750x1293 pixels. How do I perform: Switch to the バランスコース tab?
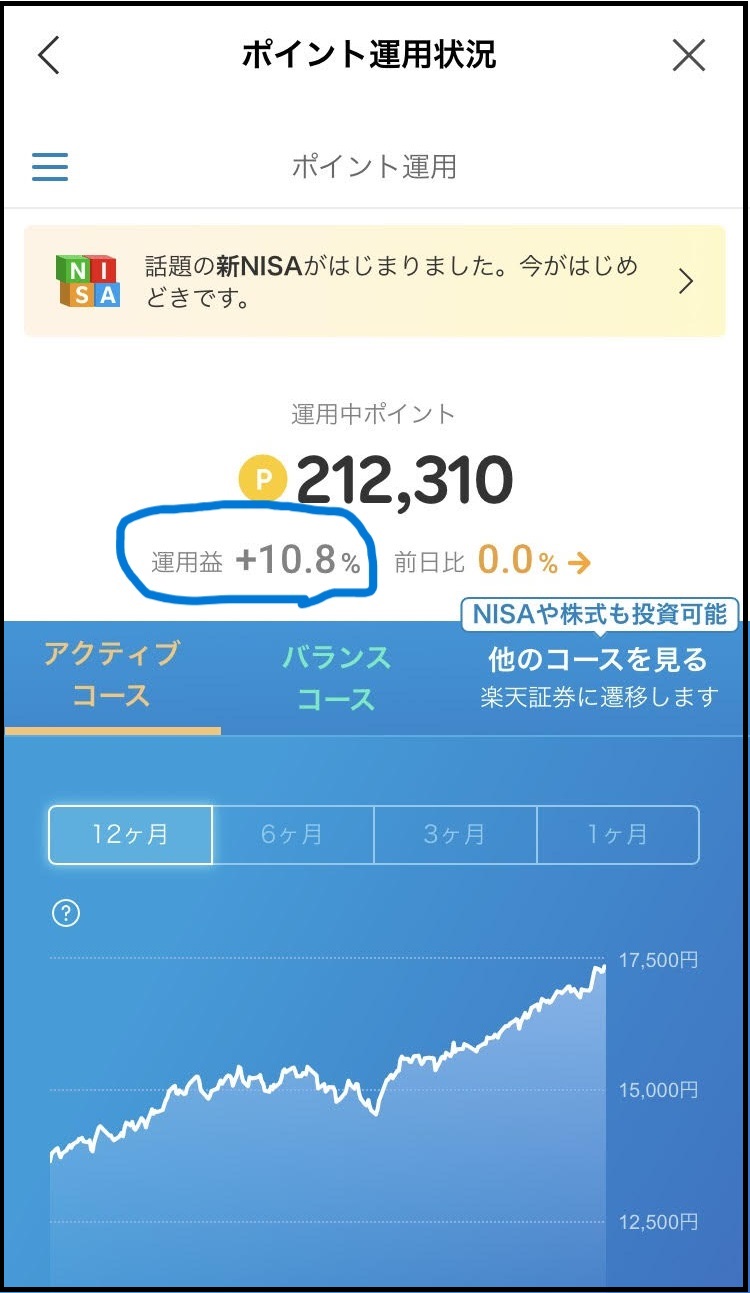click(336, 677)
